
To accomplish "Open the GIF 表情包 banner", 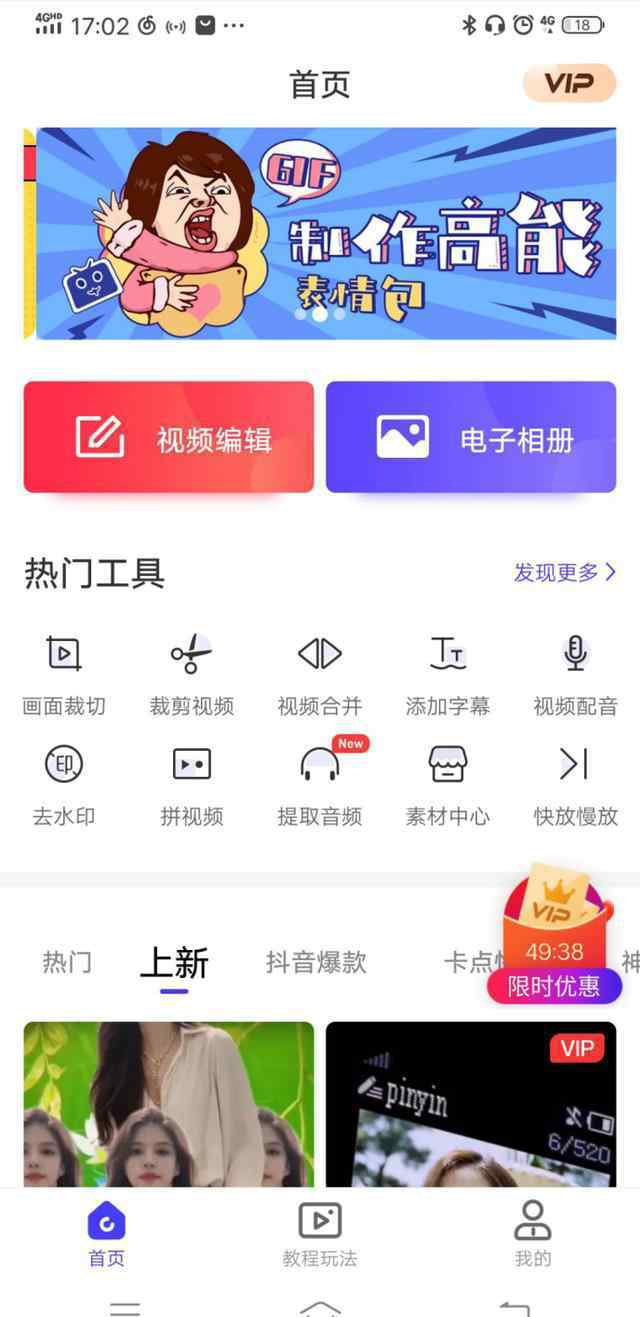I will click(326, 233).
